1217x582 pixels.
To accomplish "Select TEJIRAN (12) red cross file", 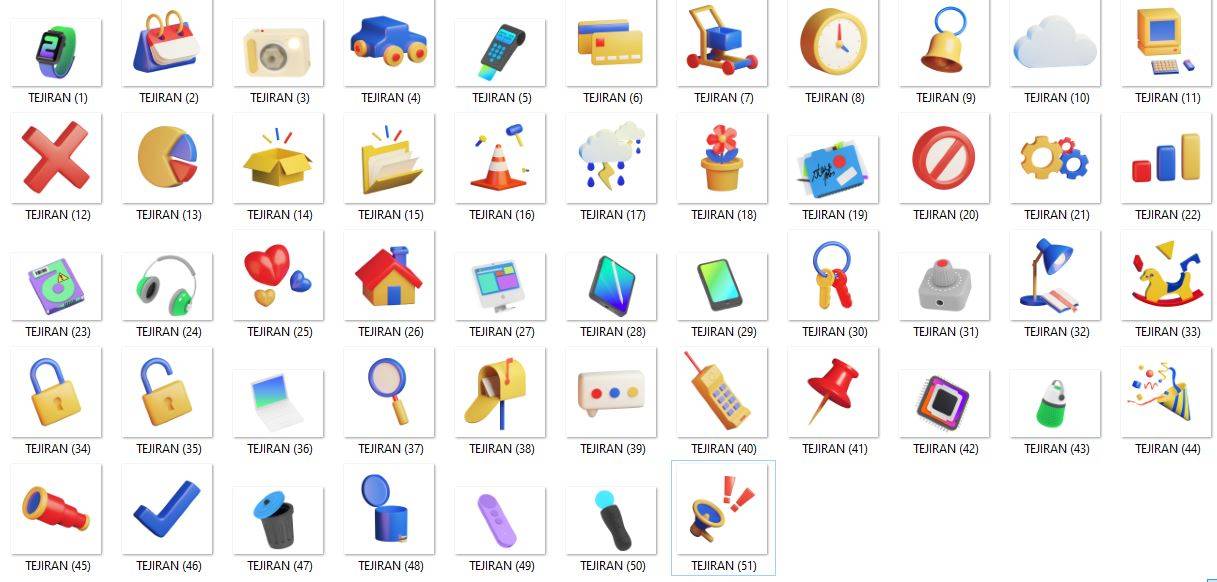I will pyautogui.click(x=56, y=160).
